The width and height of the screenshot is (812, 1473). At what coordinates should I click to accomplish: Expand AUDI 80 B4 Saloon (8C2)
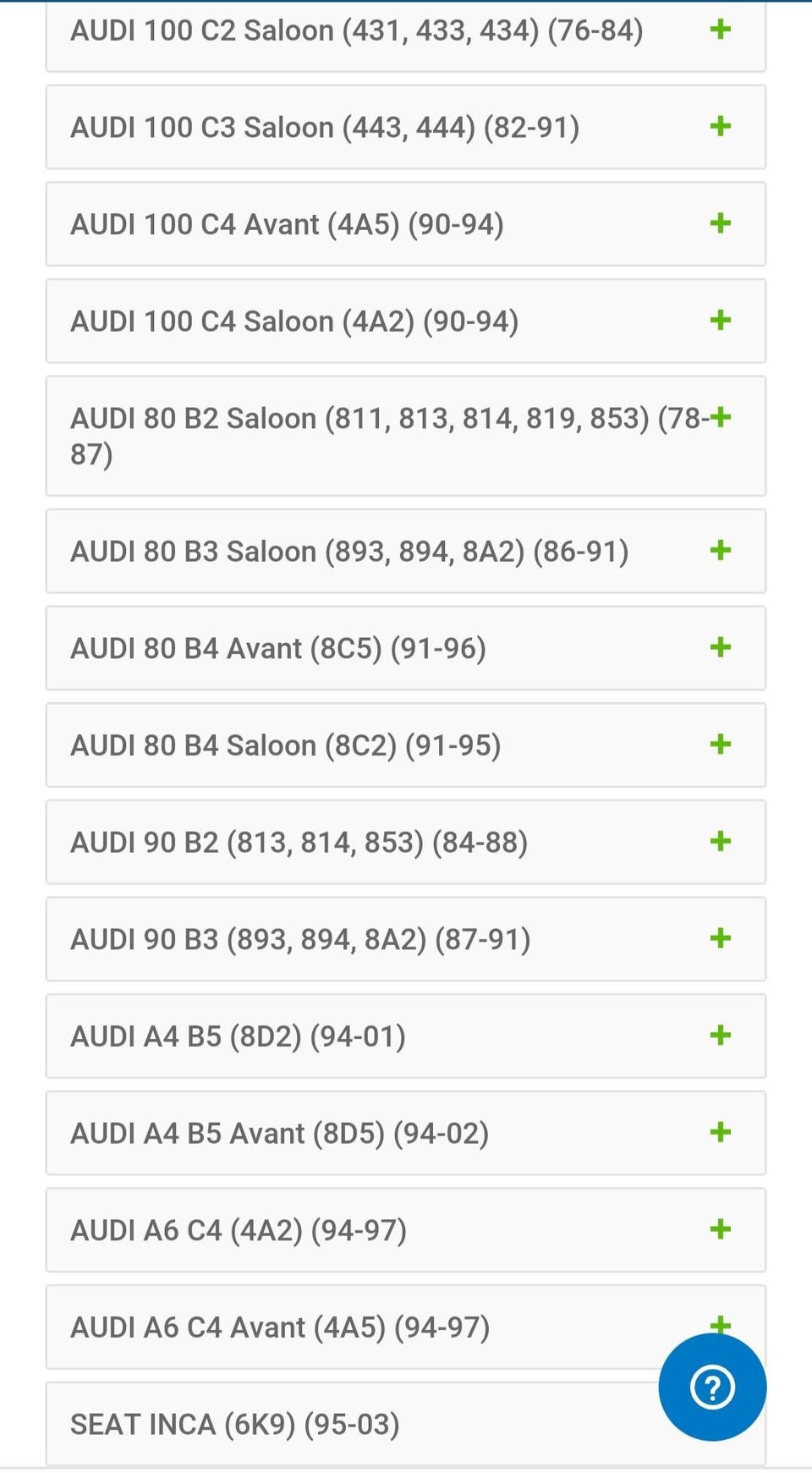tap(719, 745)
